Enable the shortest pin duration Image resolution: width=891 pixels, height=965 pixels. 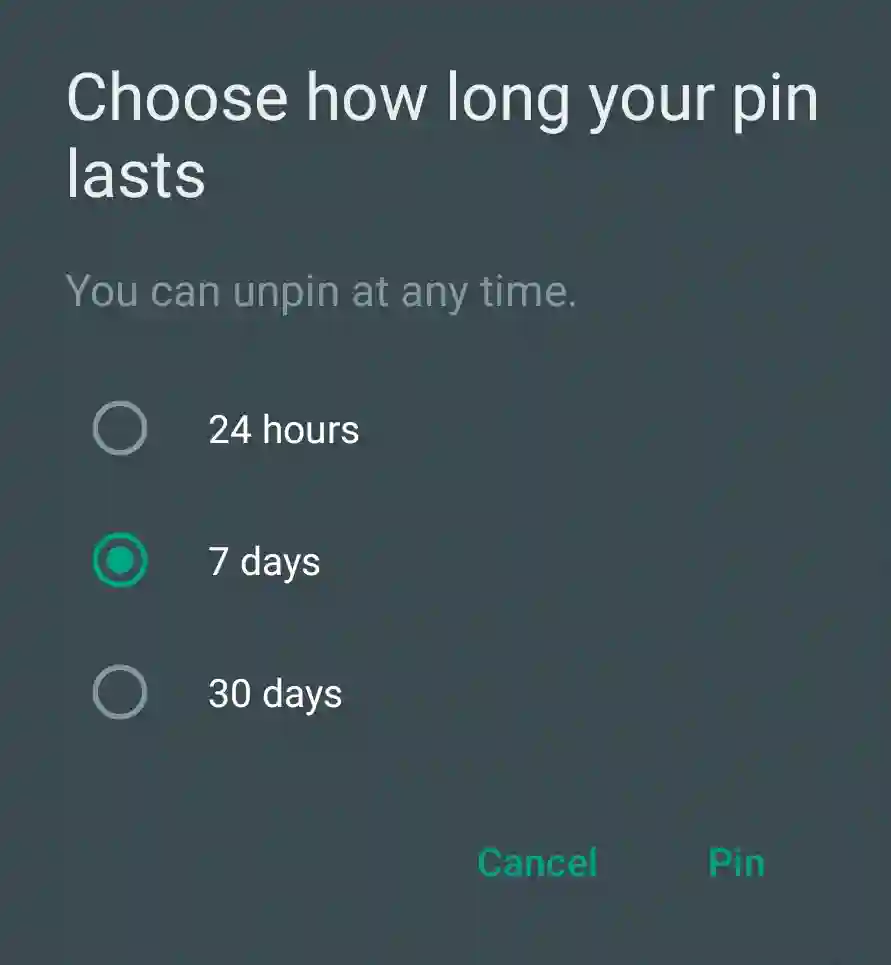(120, 428)
